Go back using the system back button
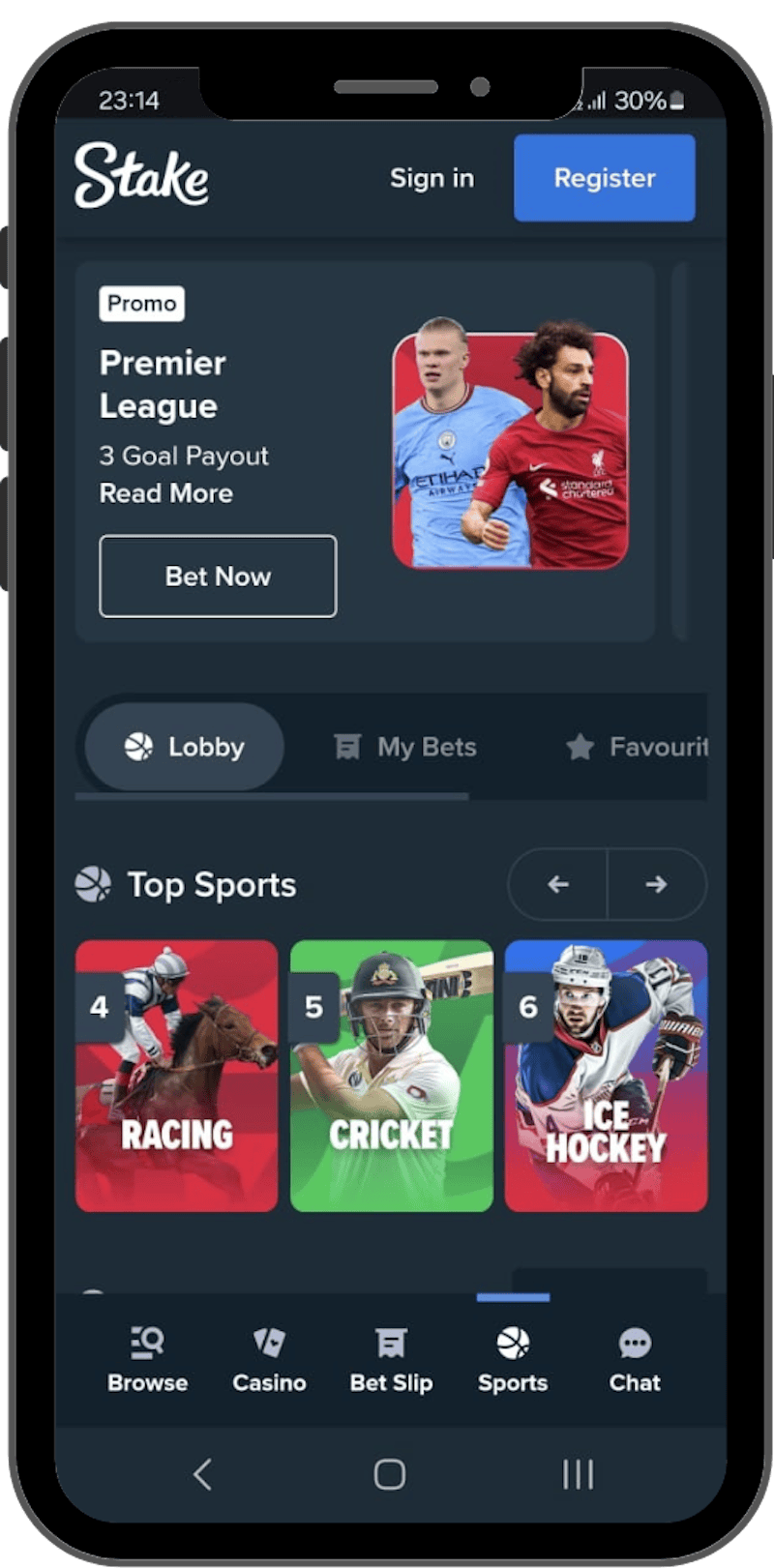Image resolution: width=774 pixels, height=1568 pixels. click(202, 1474)
